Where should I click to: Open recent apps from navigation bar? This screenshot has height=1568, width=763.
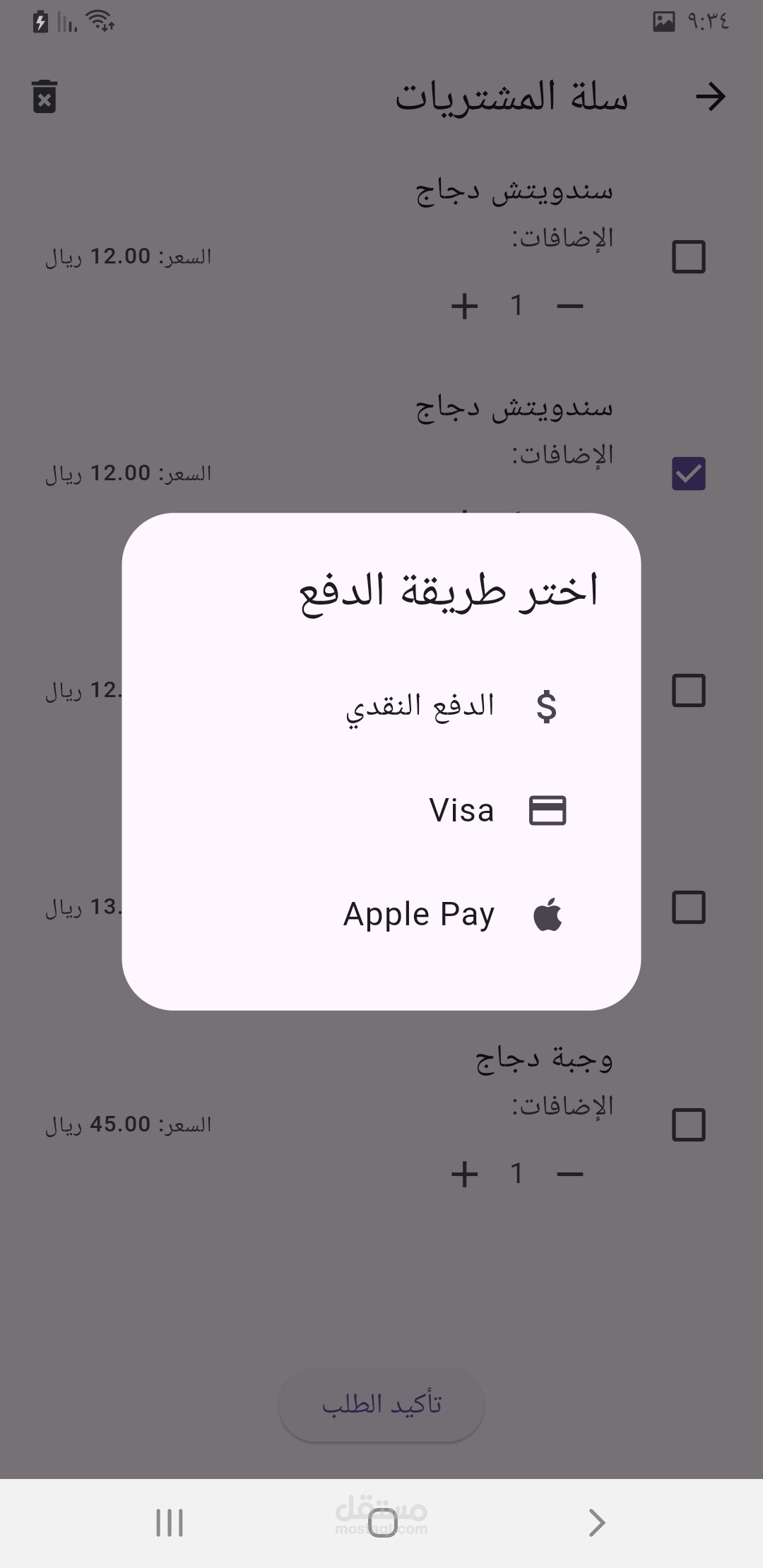click(x=170, y=1522)
